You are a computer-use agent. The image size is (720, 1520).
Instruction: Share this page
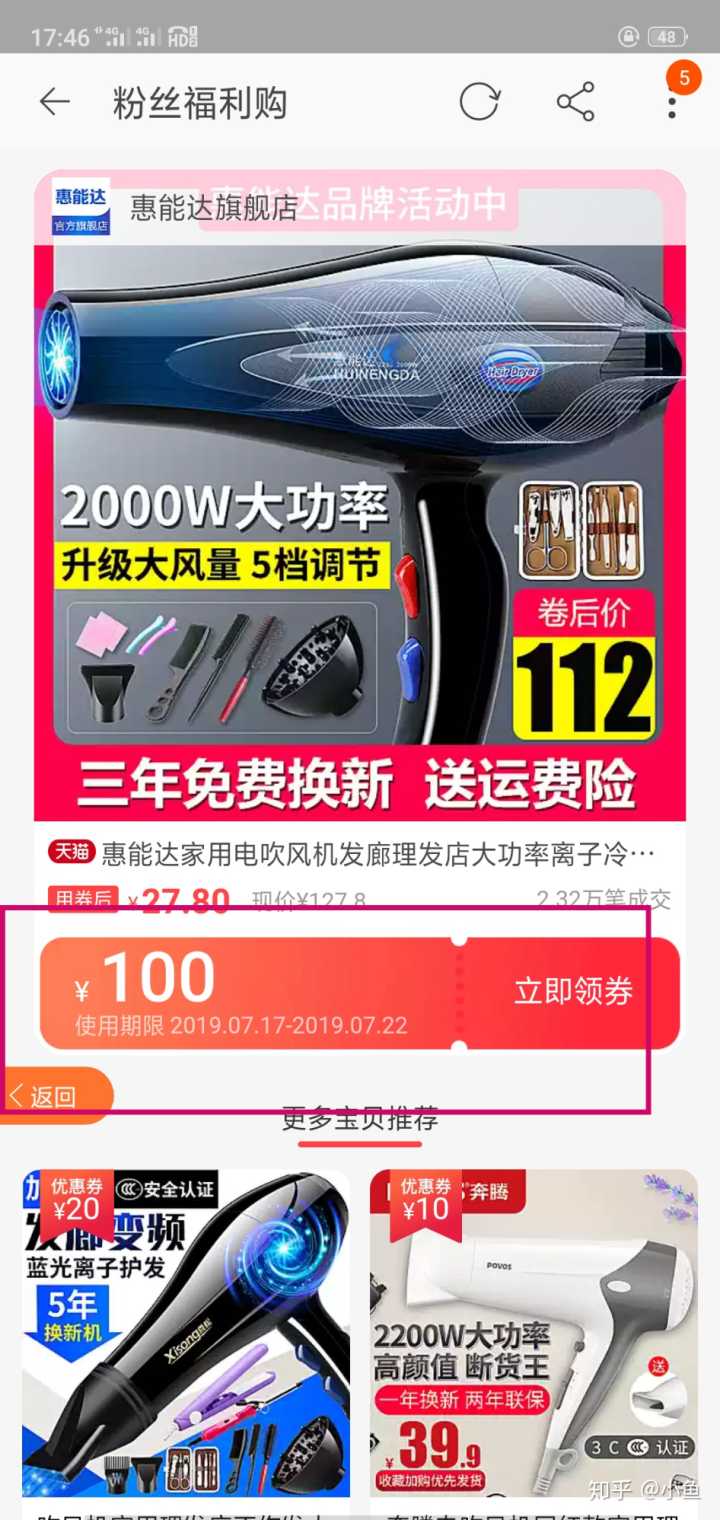(x=575, y=102)
